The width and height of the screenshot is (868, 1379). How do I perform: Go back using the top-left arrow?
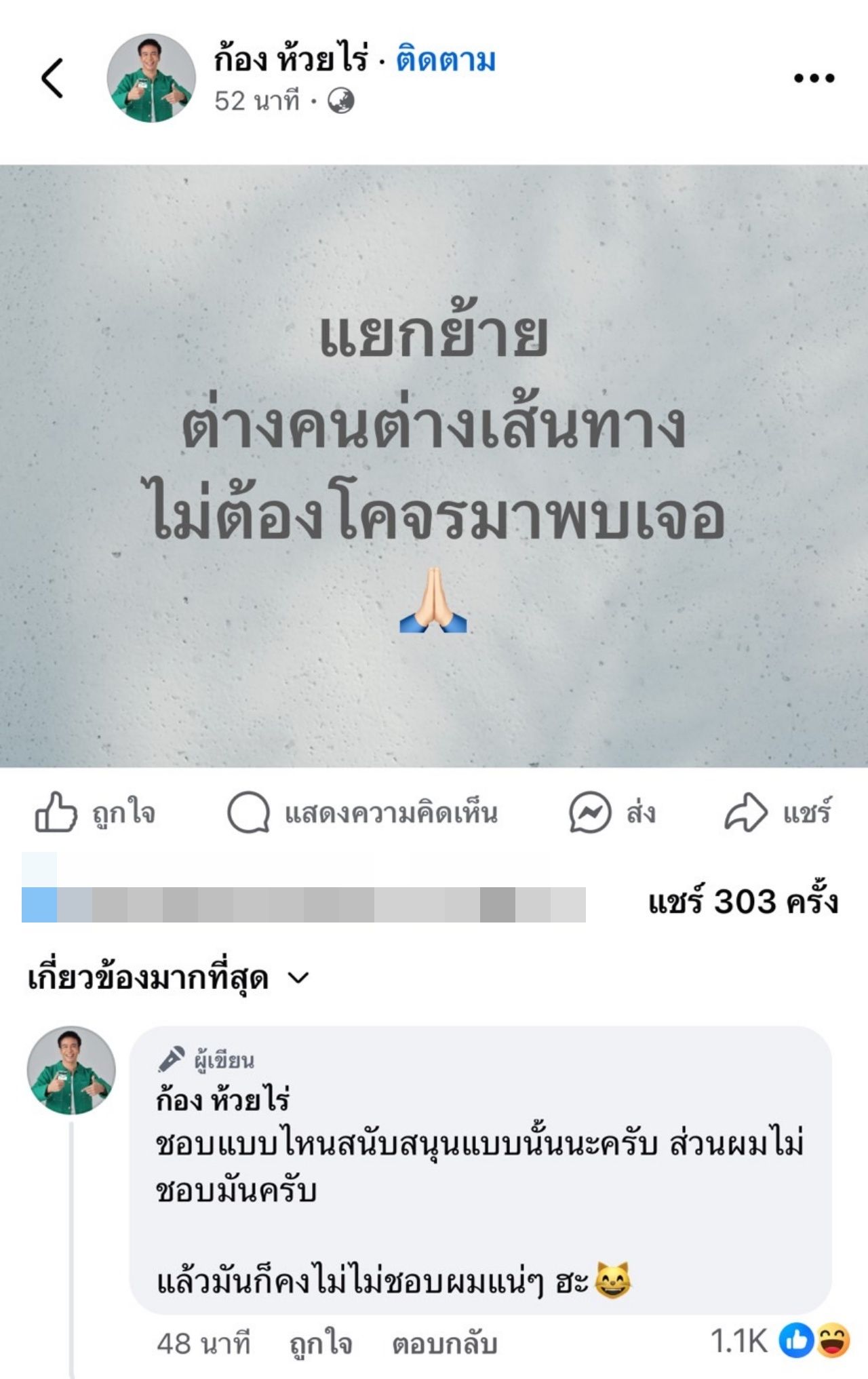[x=52, y=78]
